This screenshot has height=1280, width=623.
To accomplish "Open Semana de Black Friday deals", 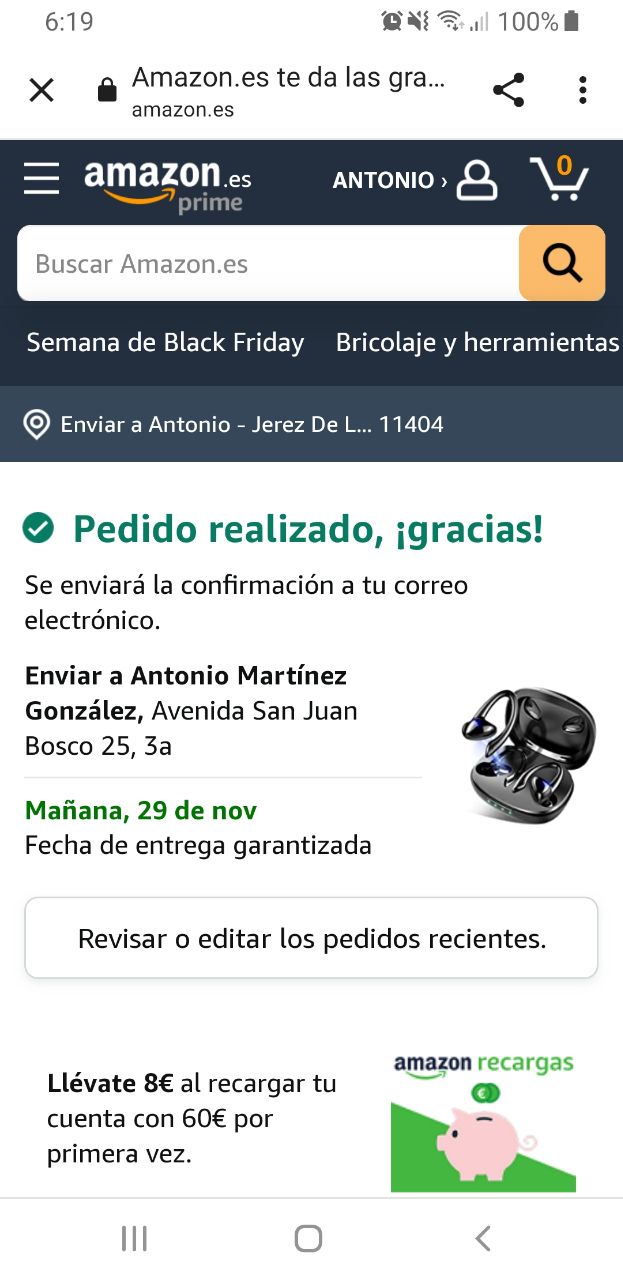I will pyautogui.click(x=165, y=343).
